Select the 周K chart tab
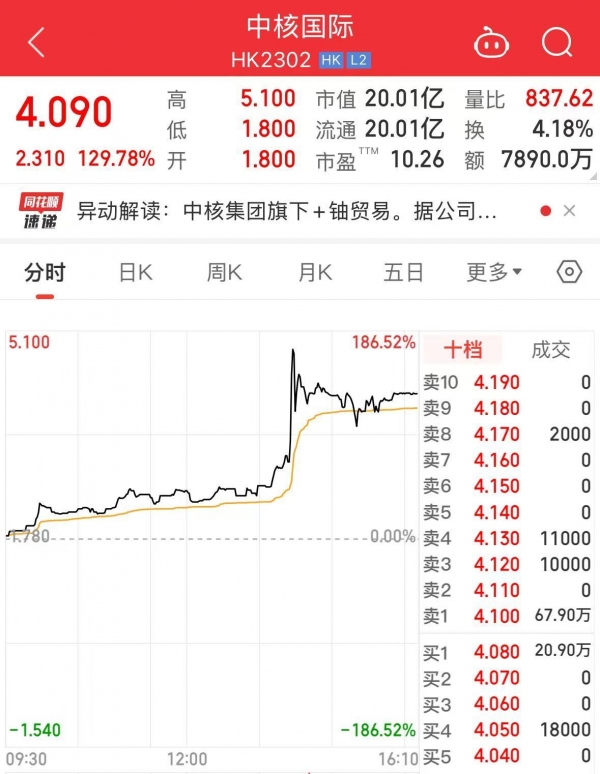This screenshot has width=600, height=774. coord(224,272)
